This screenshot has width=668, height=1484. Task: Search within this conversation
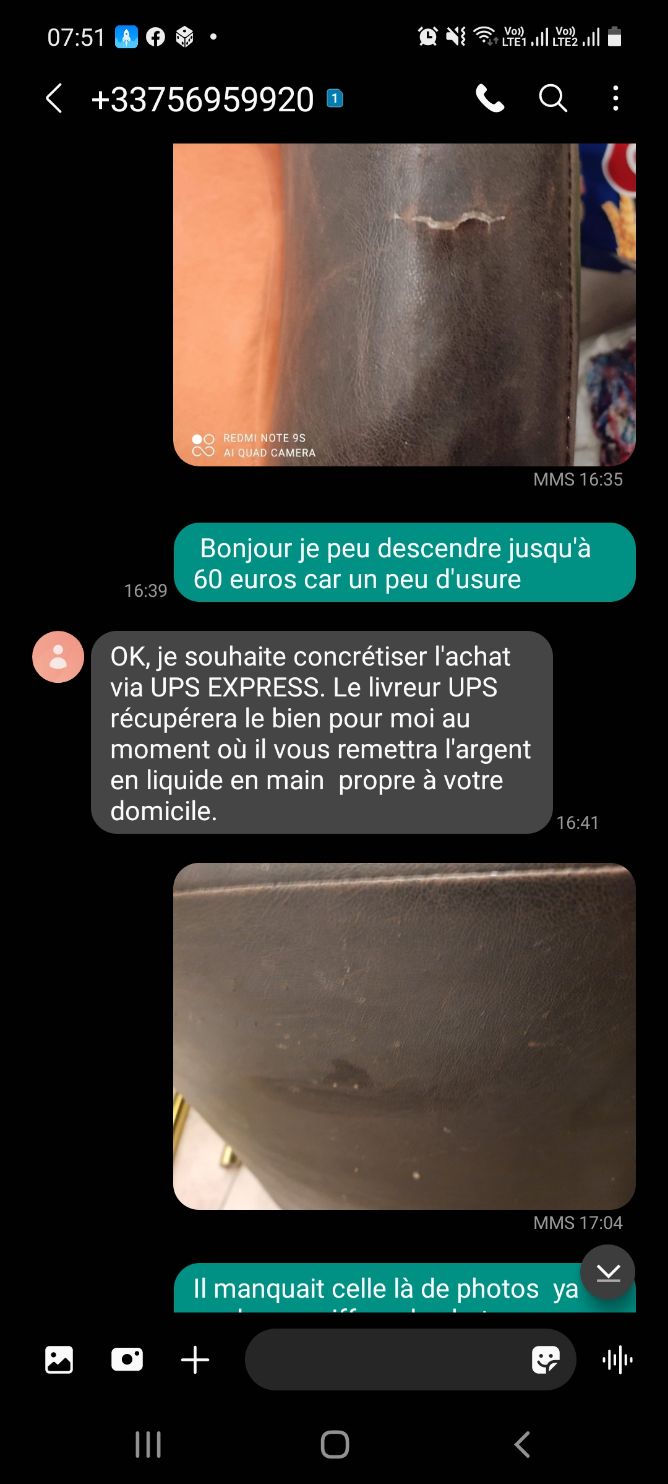point(553,98)
